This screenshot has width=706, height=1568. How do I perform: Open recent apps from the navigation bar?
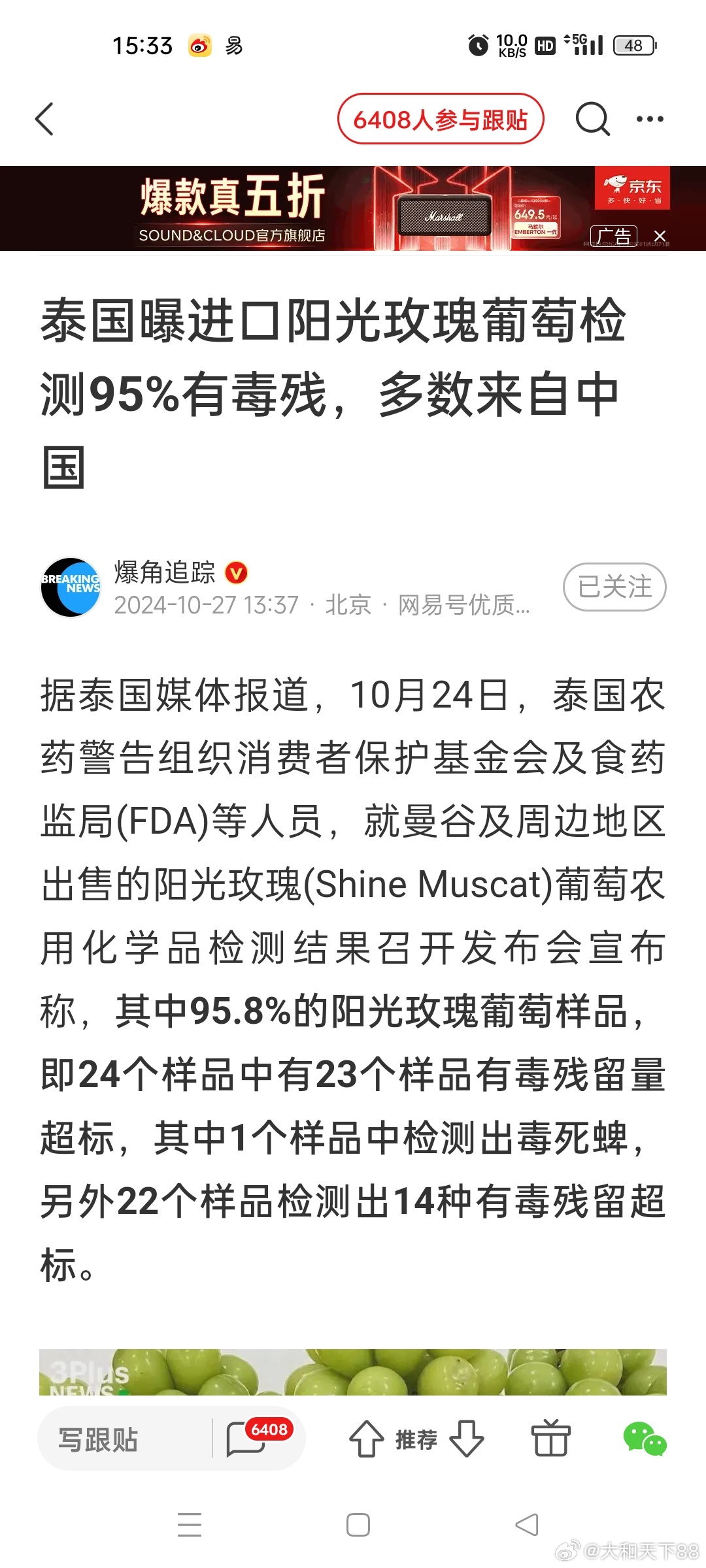pyautogui.click(x=190, y=1525)
